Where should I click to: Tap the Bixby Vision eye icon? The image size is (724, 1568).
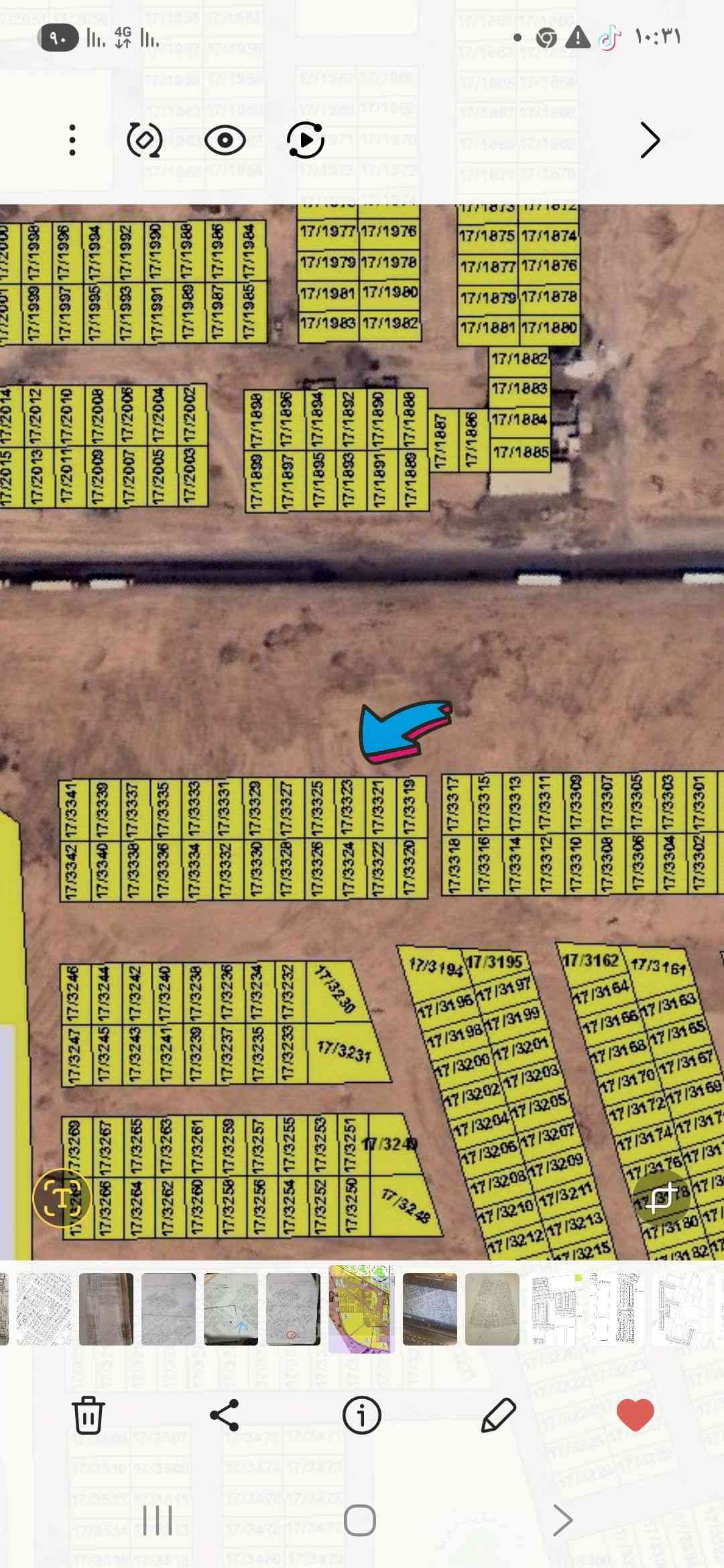click(x=225, y=140)
